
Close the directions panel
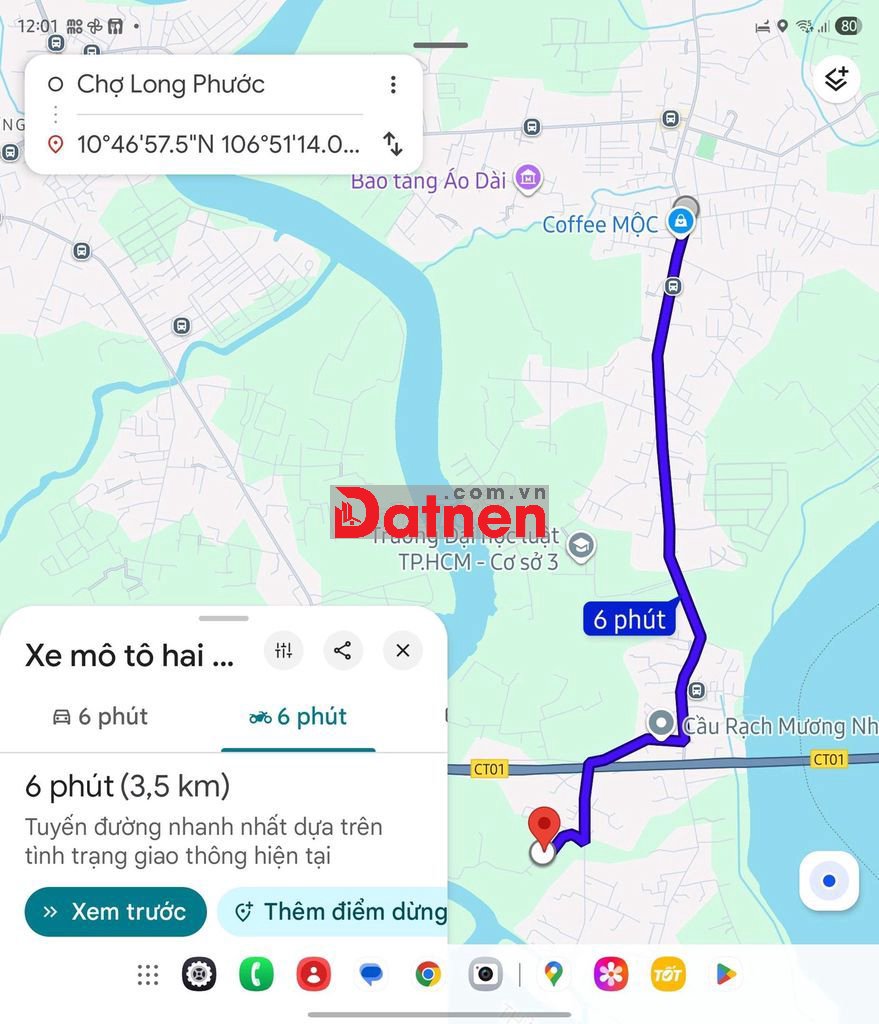[x=403, y=651]
